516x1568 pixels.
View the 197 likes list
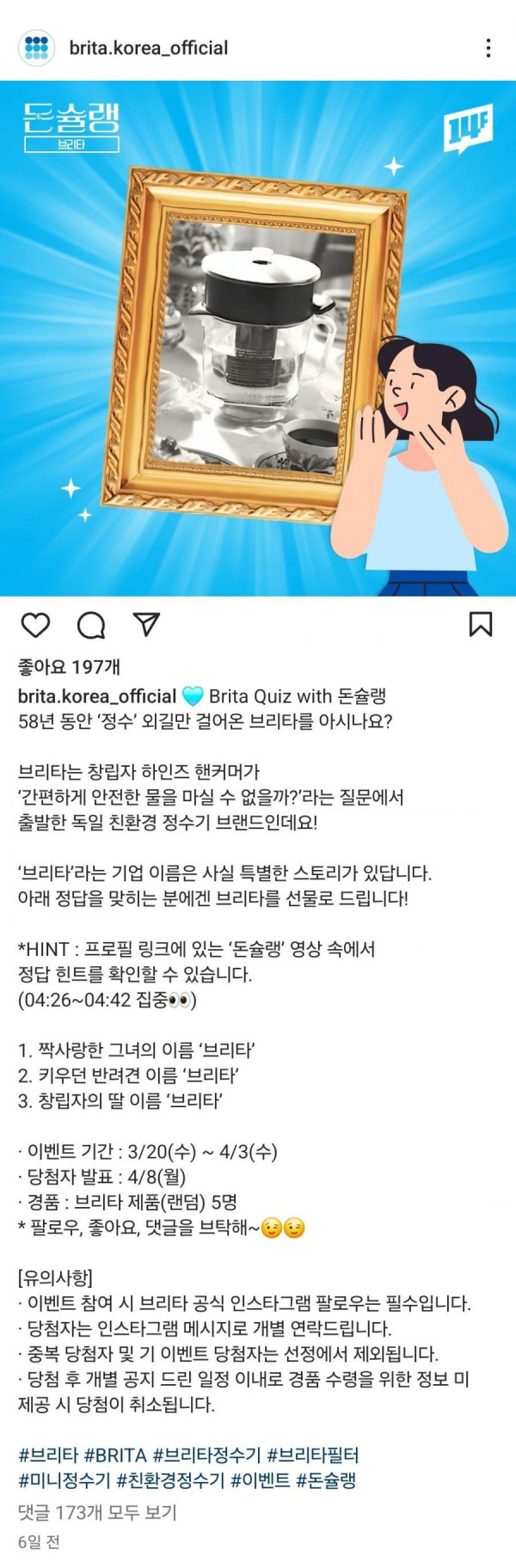[x=70, y=666]
